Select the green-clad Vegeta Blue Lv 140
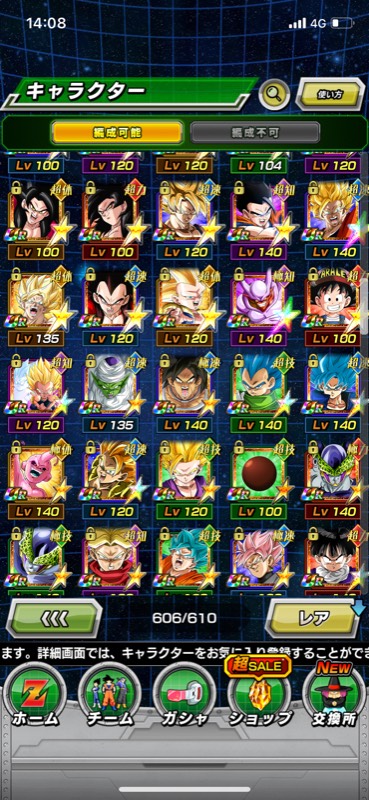 coord(259,394)
